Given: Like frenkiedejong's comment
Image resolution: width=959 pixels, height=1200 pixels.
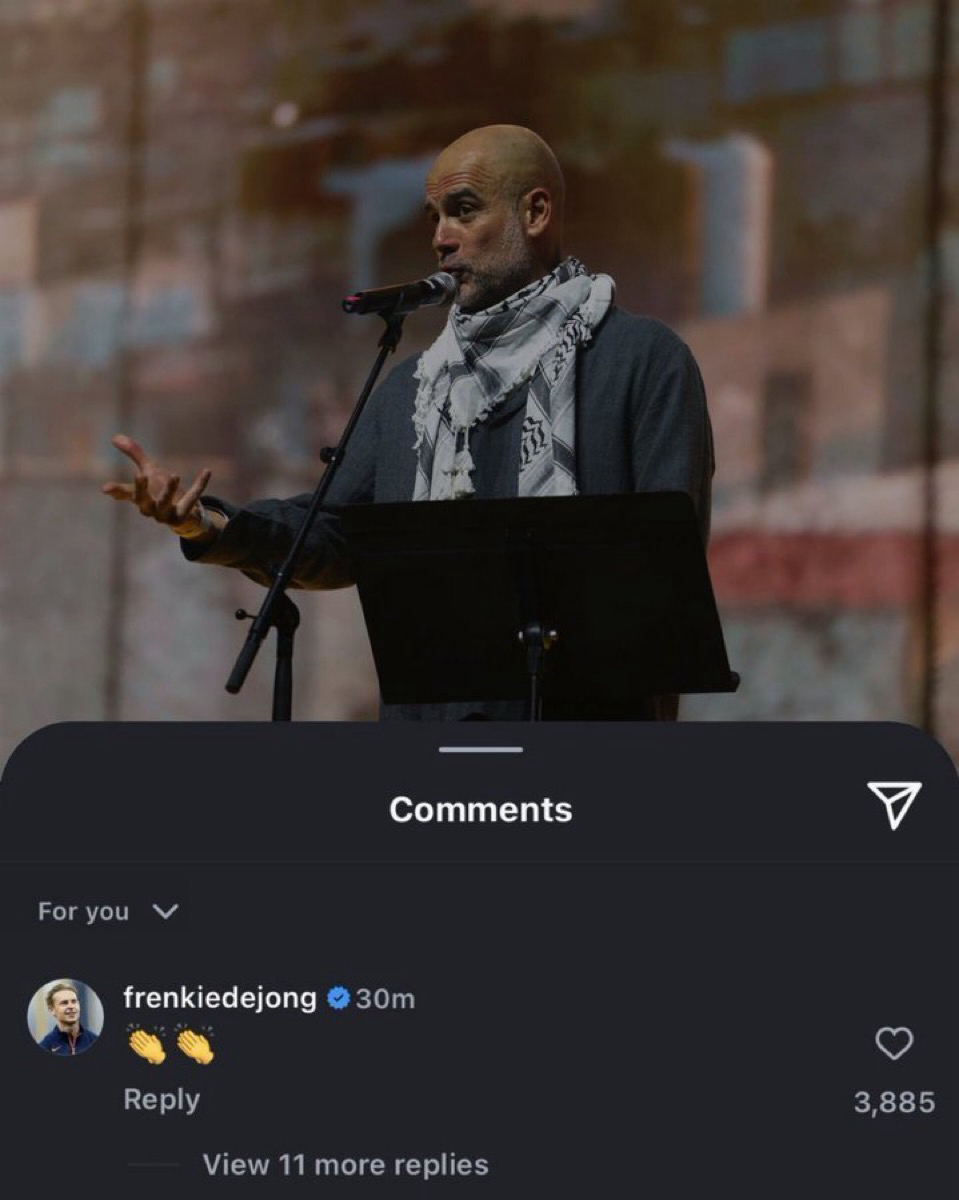Looking at the screenshot, I should pyautogui.click(x=893, y=1044).
